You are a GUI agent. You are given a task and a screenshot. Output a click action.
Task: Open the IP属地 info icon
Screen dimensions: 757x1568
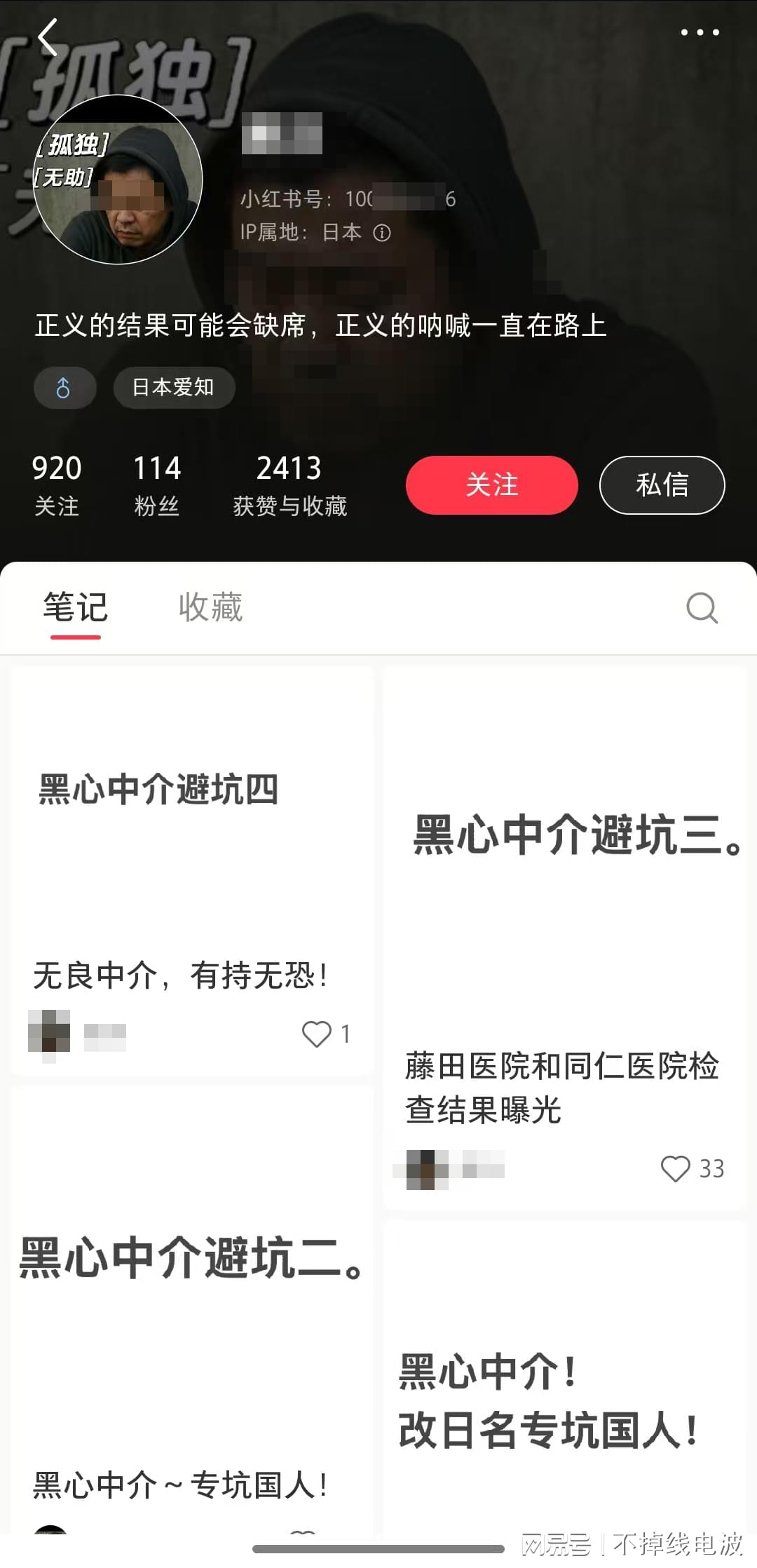pos(382,233)
